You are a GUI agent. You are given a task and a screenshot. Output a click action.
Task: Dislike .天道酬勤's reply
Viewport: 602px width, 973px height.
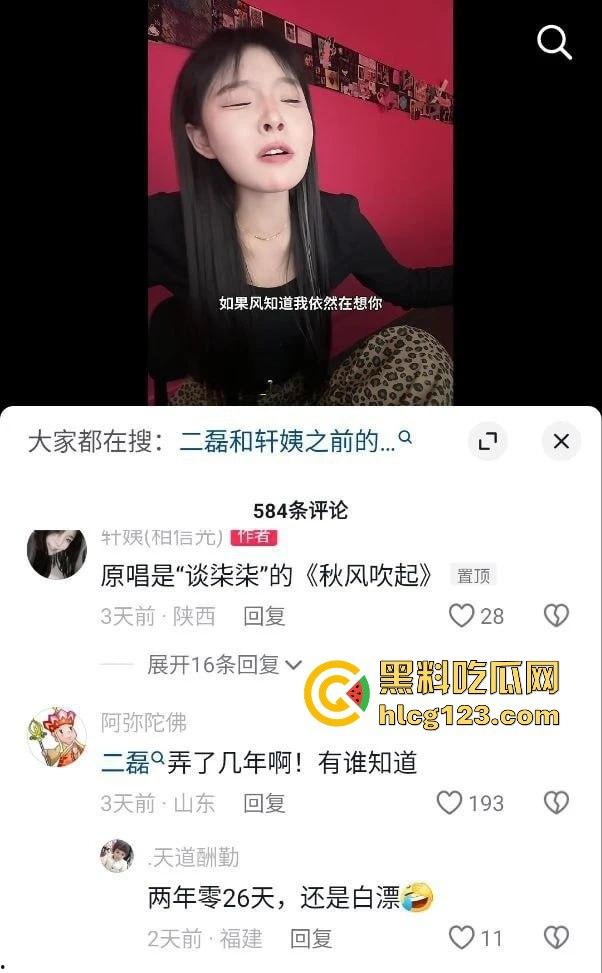(x=556, y=938)
